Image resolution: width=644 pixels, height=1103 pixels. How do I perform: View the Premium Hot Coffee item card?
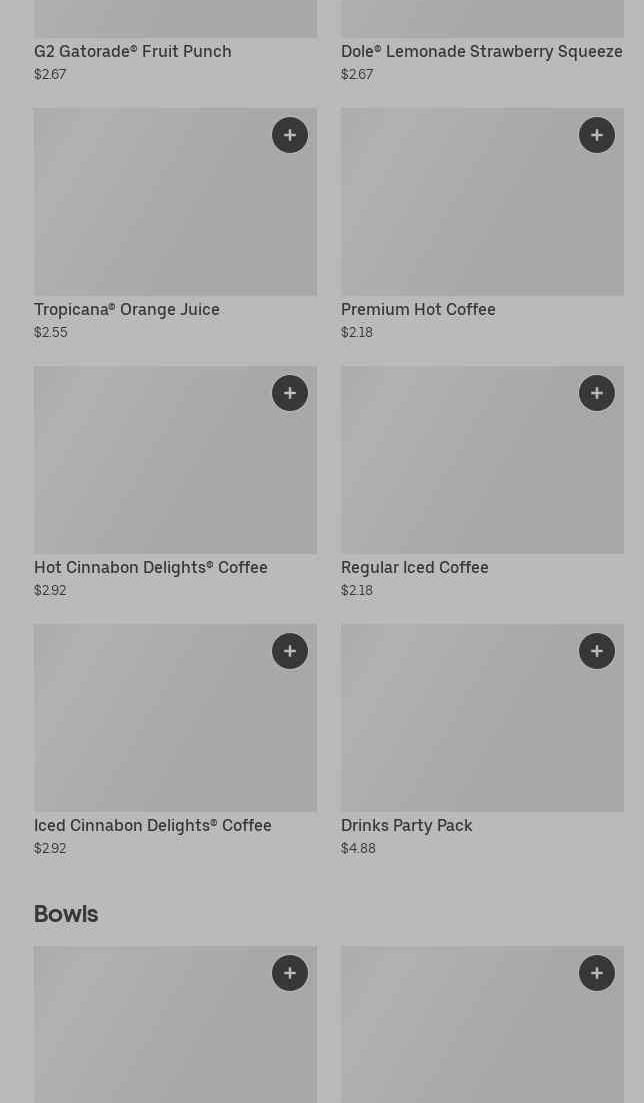tap(460, 215)
